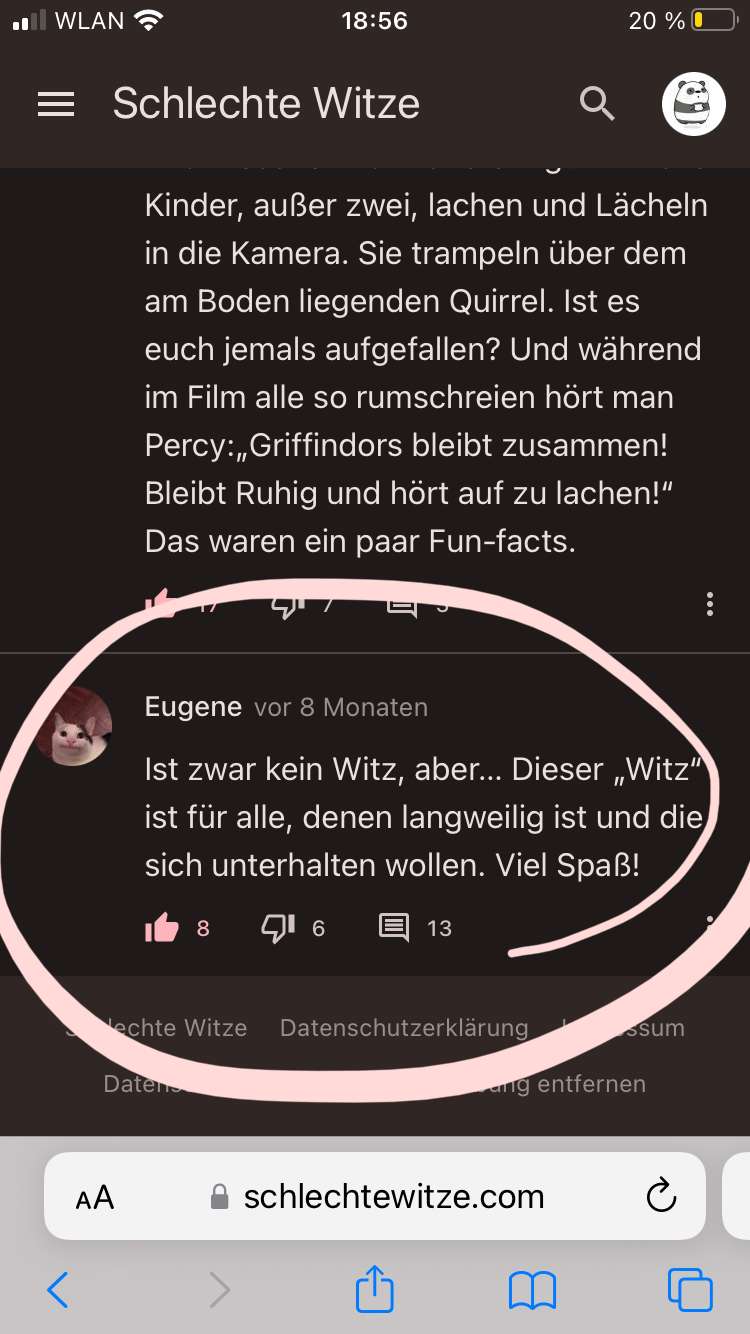
Task: Dislike Eugene's post with thumbs down
Action: 278,928
